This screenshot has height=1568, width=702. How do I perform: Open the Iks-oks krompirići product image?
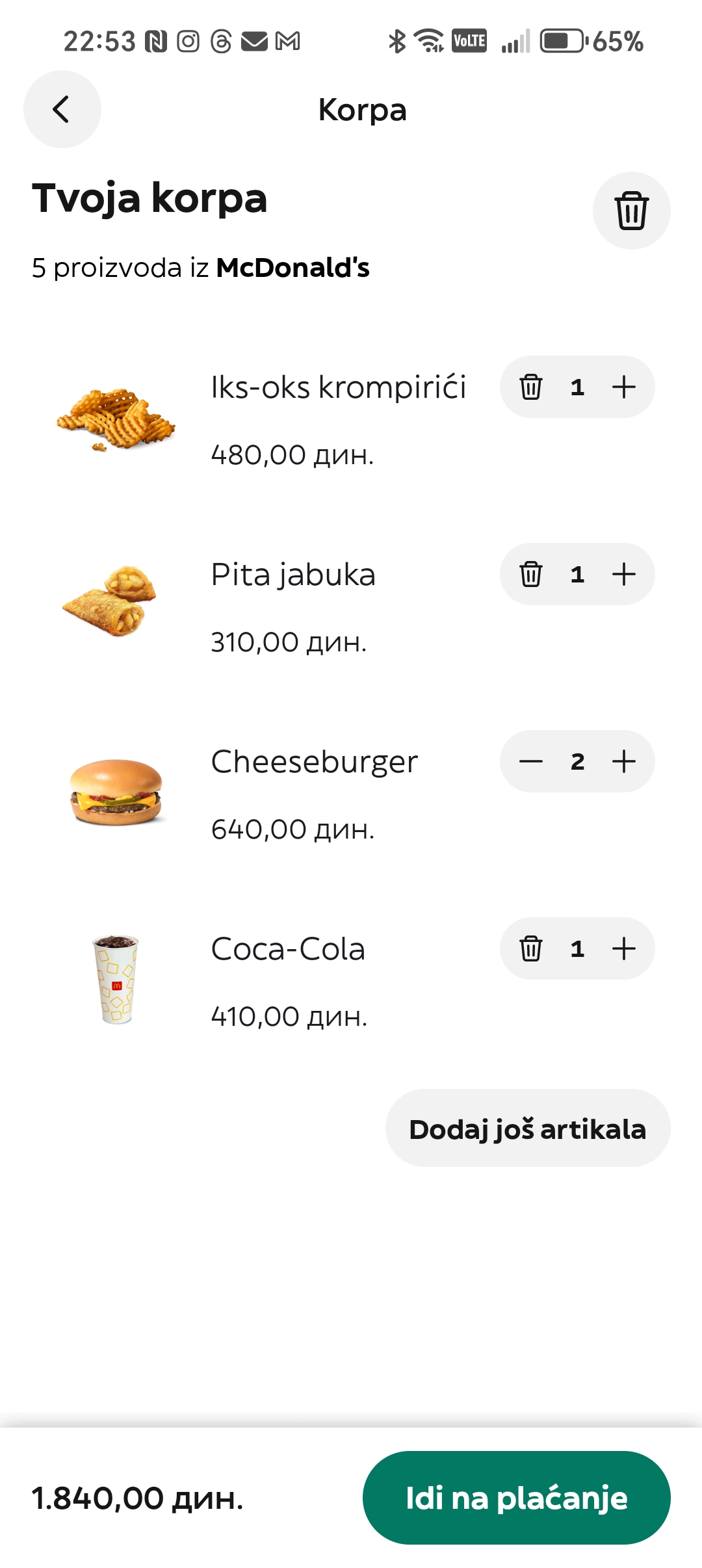[116, 419]
